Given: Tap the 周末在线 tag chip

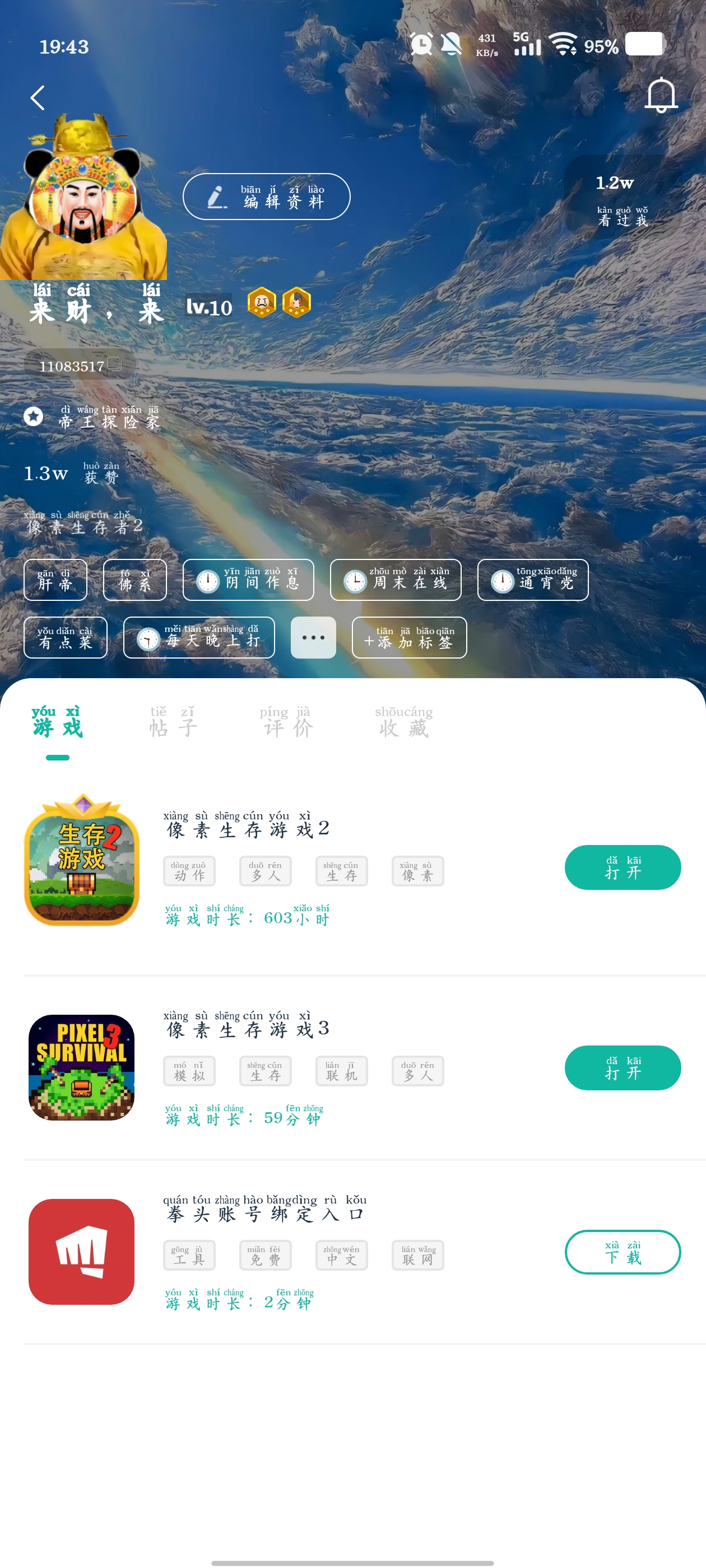Looking at the screenshot, I should pyautogui.click(x=396, y=580).
